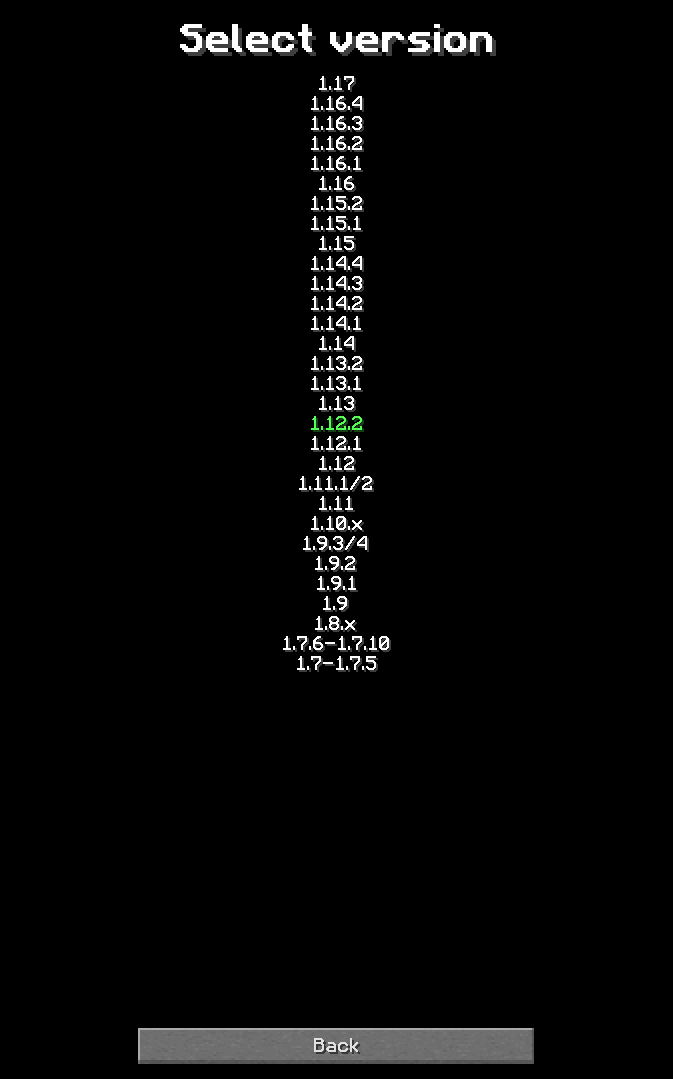
Task: Choose version 1.14.4
Action: [x=336, y=264]
